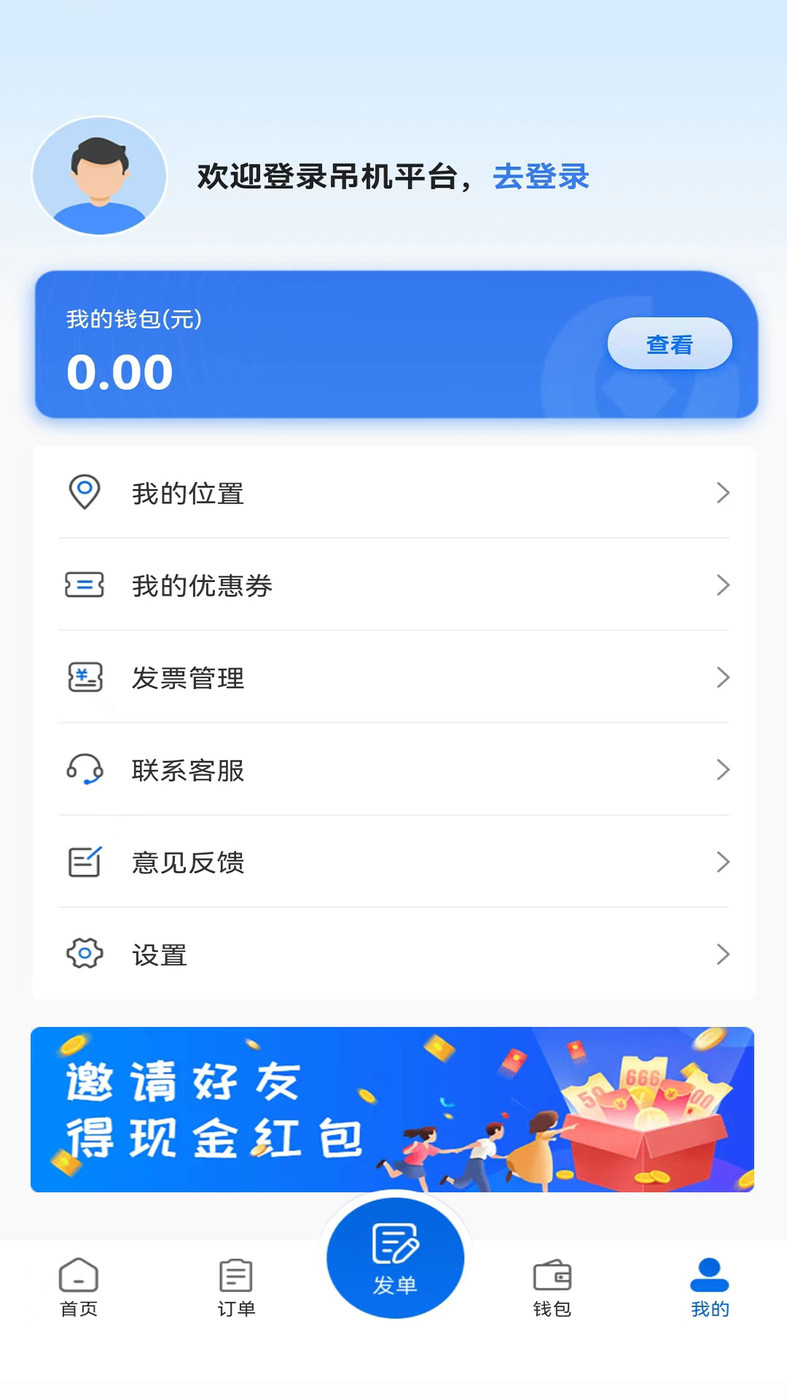Image resolution: width=787 pixels, height=1400 pixels.
Task: Tap the 发单 post order button
Action: point(395,1258)
